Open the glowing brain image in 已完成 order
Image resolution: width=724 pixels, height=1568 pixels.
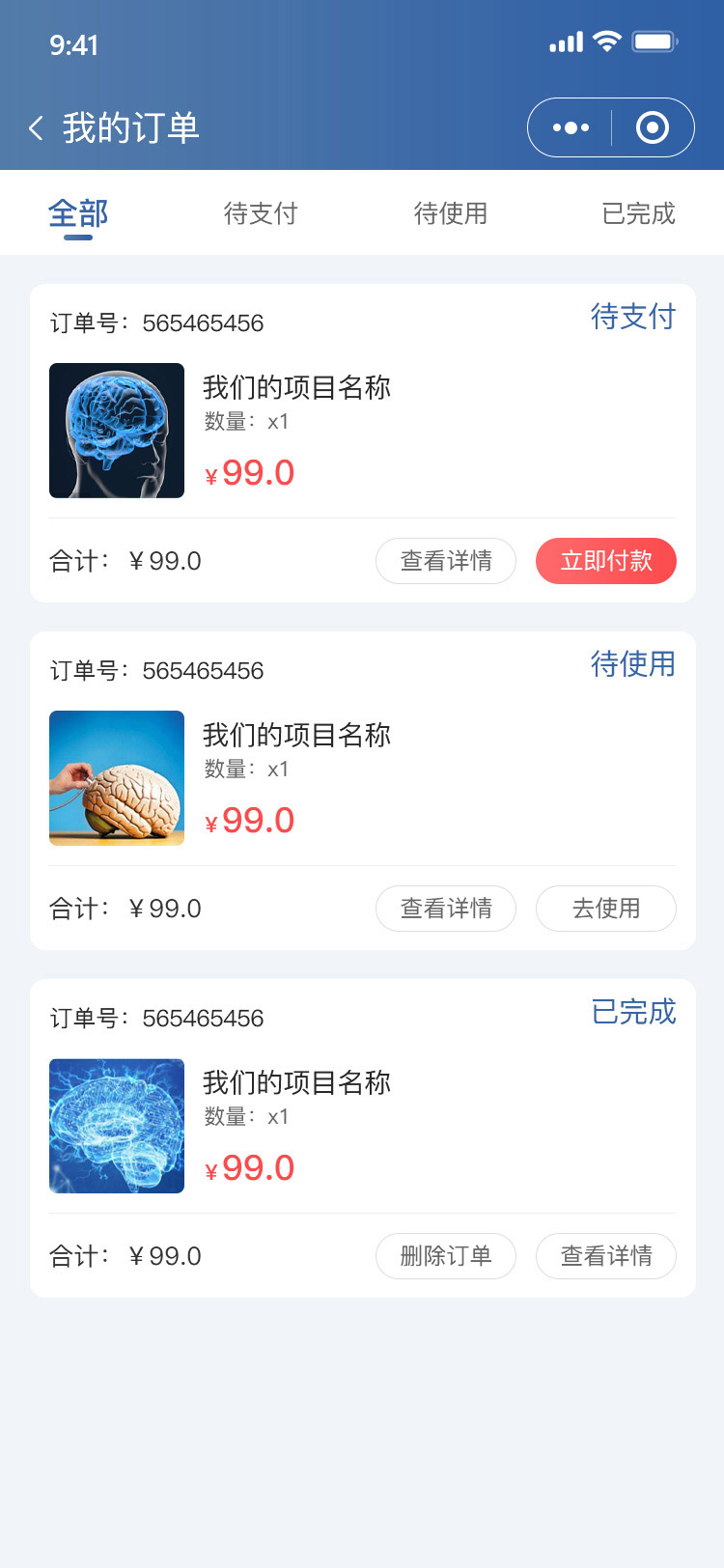point(117,1126)
